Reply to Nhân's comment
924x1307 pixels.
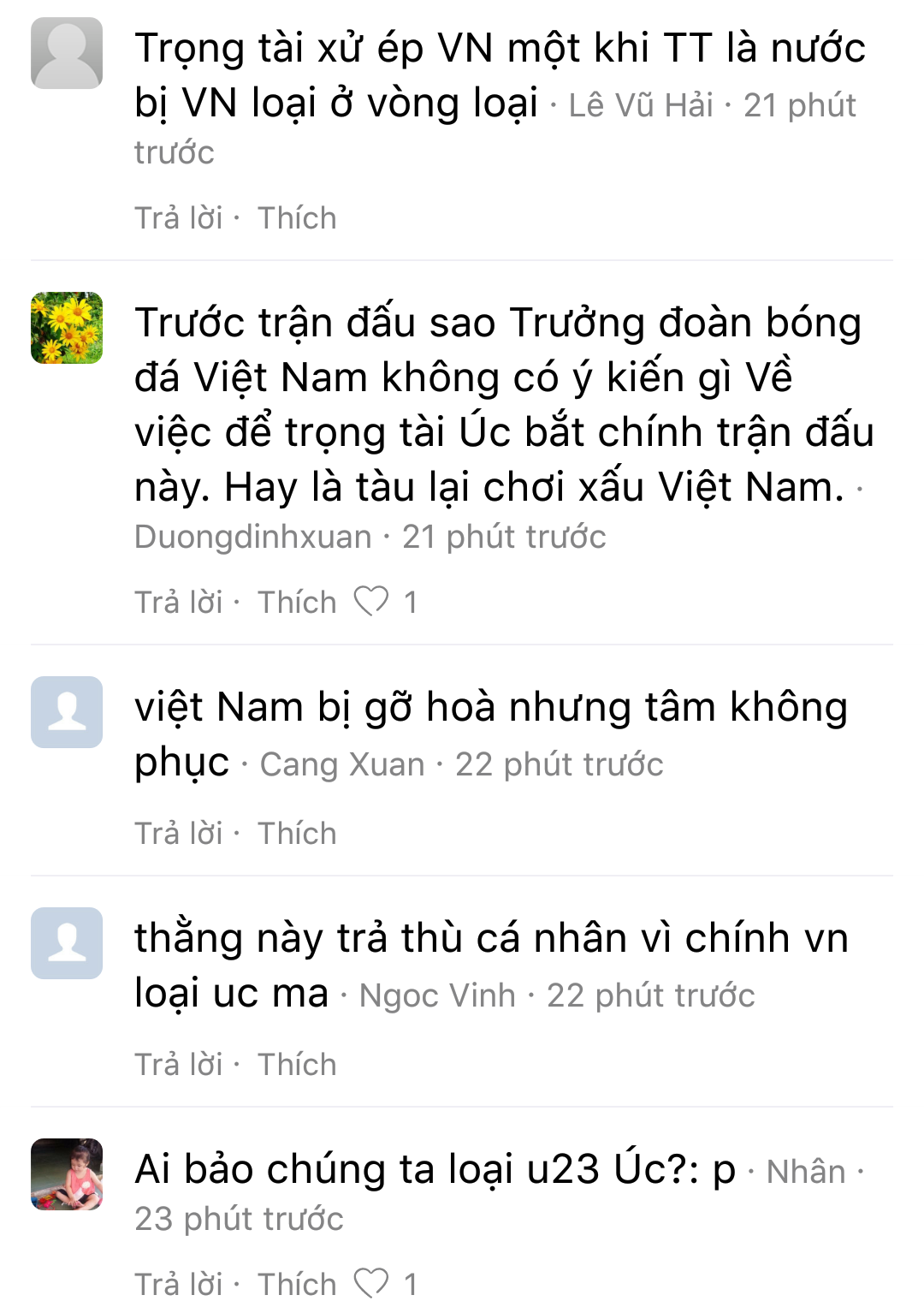178,1284
